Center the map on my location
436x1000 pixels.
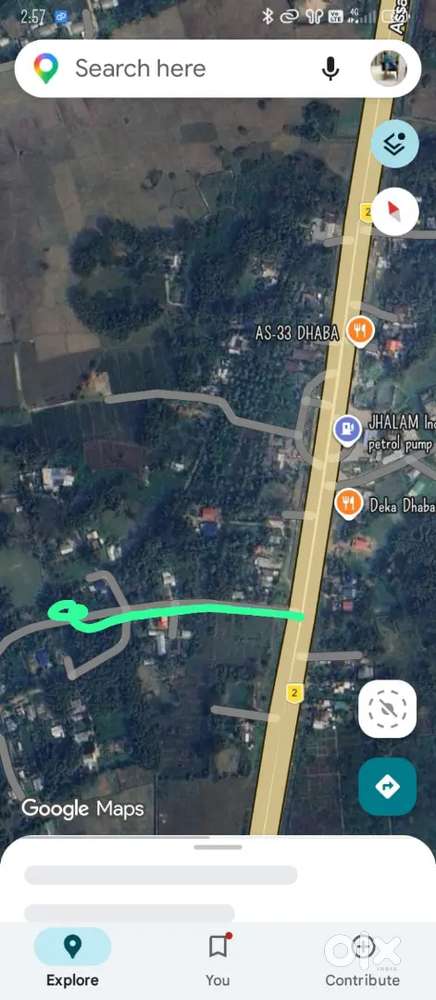(388, 709)
